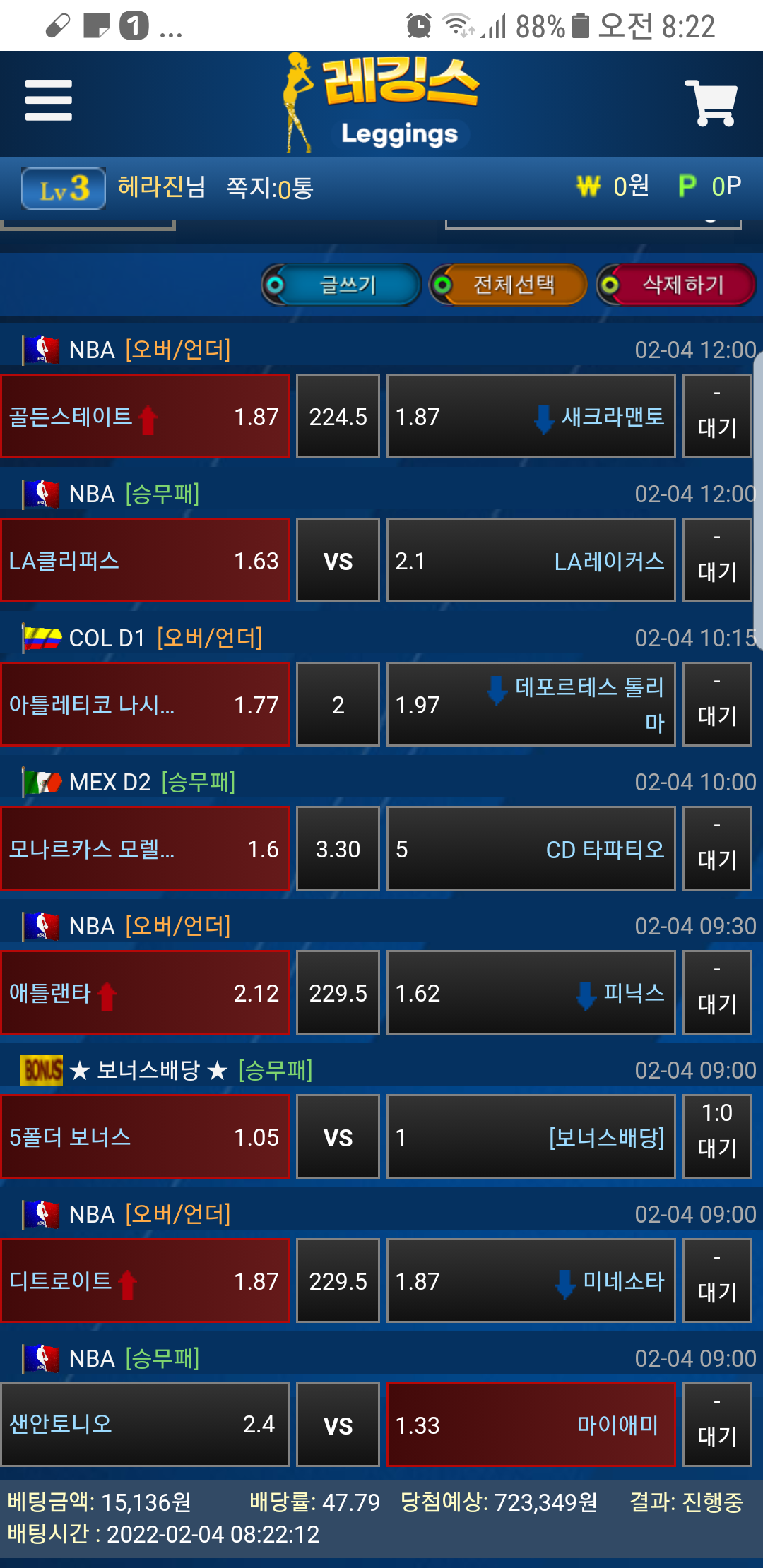This screenshot has width=763, height=1568.
Task: Select 모나르카스 모렐 at odds 1.6
Action: coord(145,849)
